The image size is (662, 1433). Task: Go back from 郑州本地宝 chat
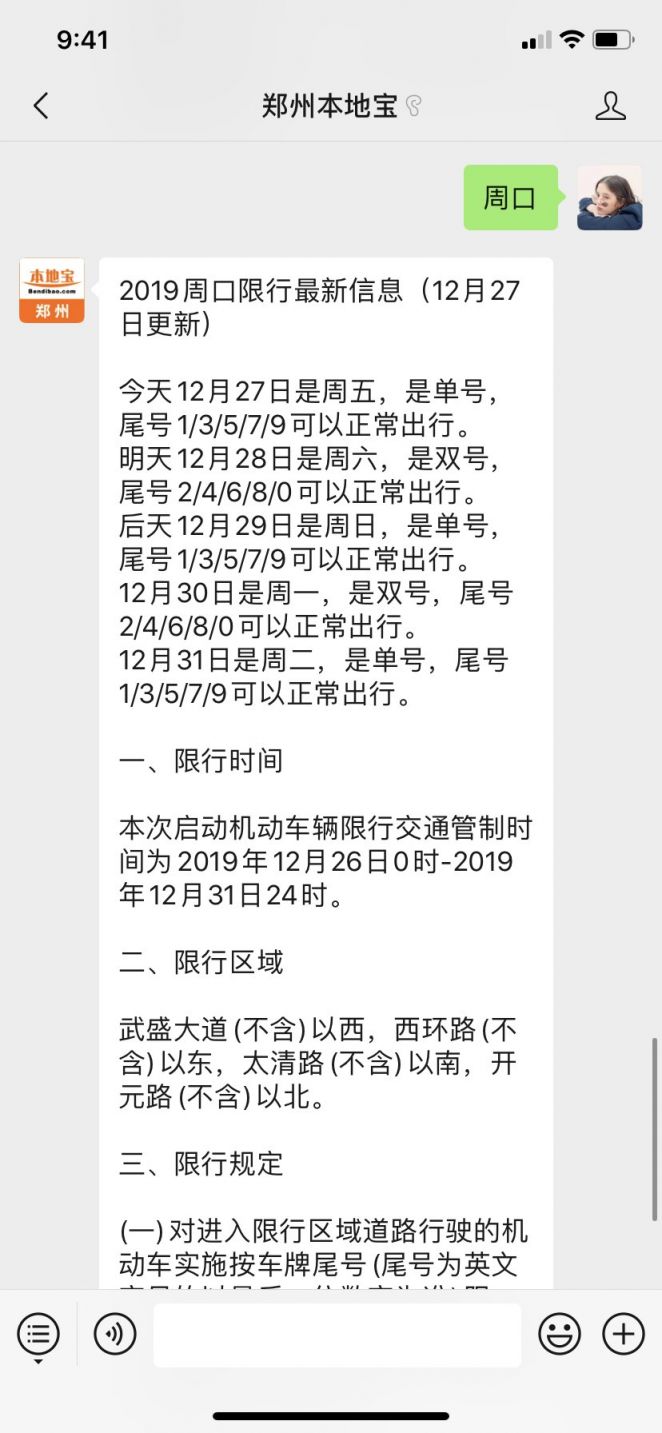pyautogui.click(x=41, y=106)
